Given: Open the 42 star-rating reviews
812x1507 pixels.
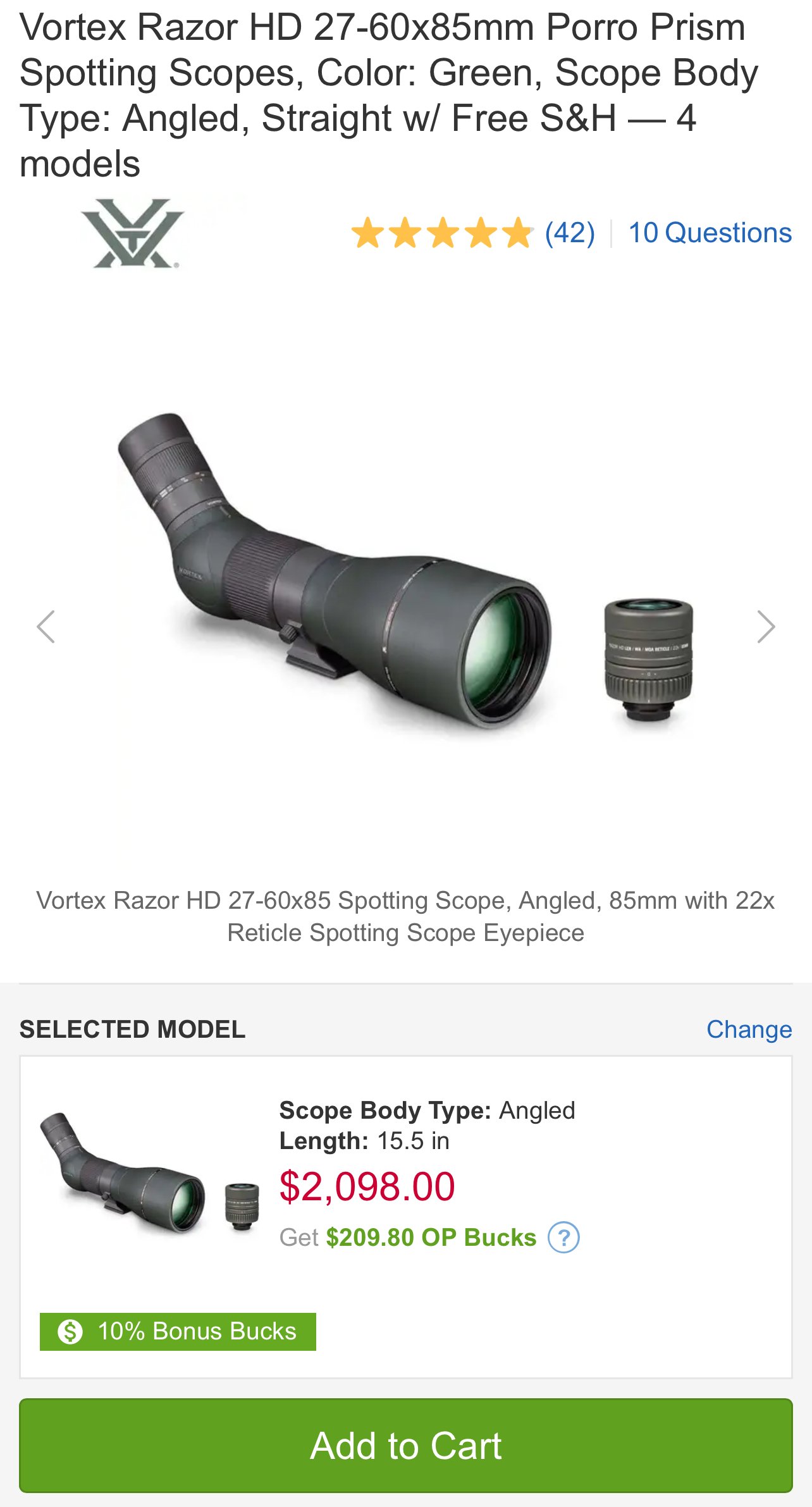Looking at the screenshot, I should [473, 233].
